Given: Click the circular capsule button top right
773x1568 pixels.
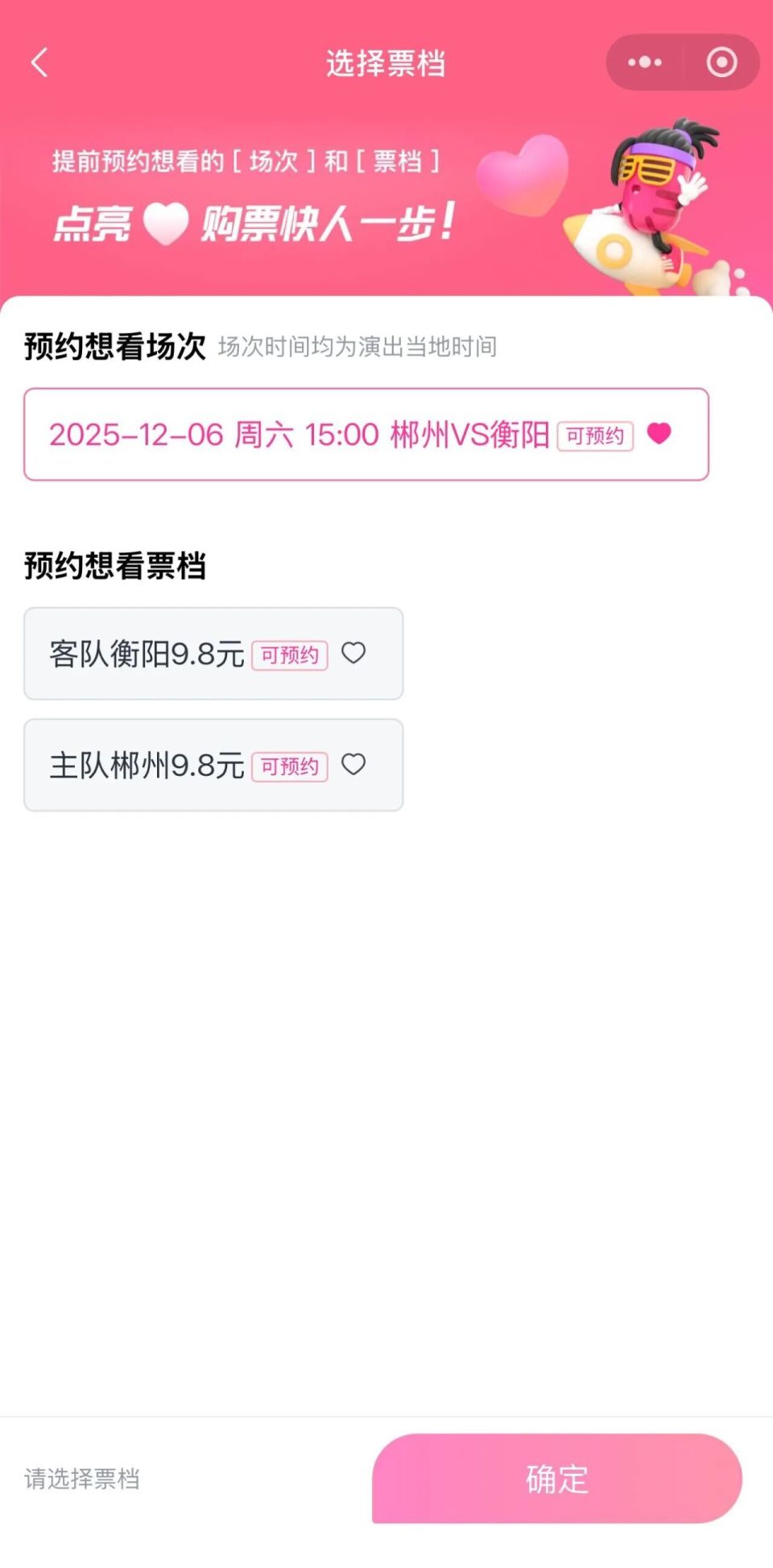Looking at the screenshot, I should point(721,61).
